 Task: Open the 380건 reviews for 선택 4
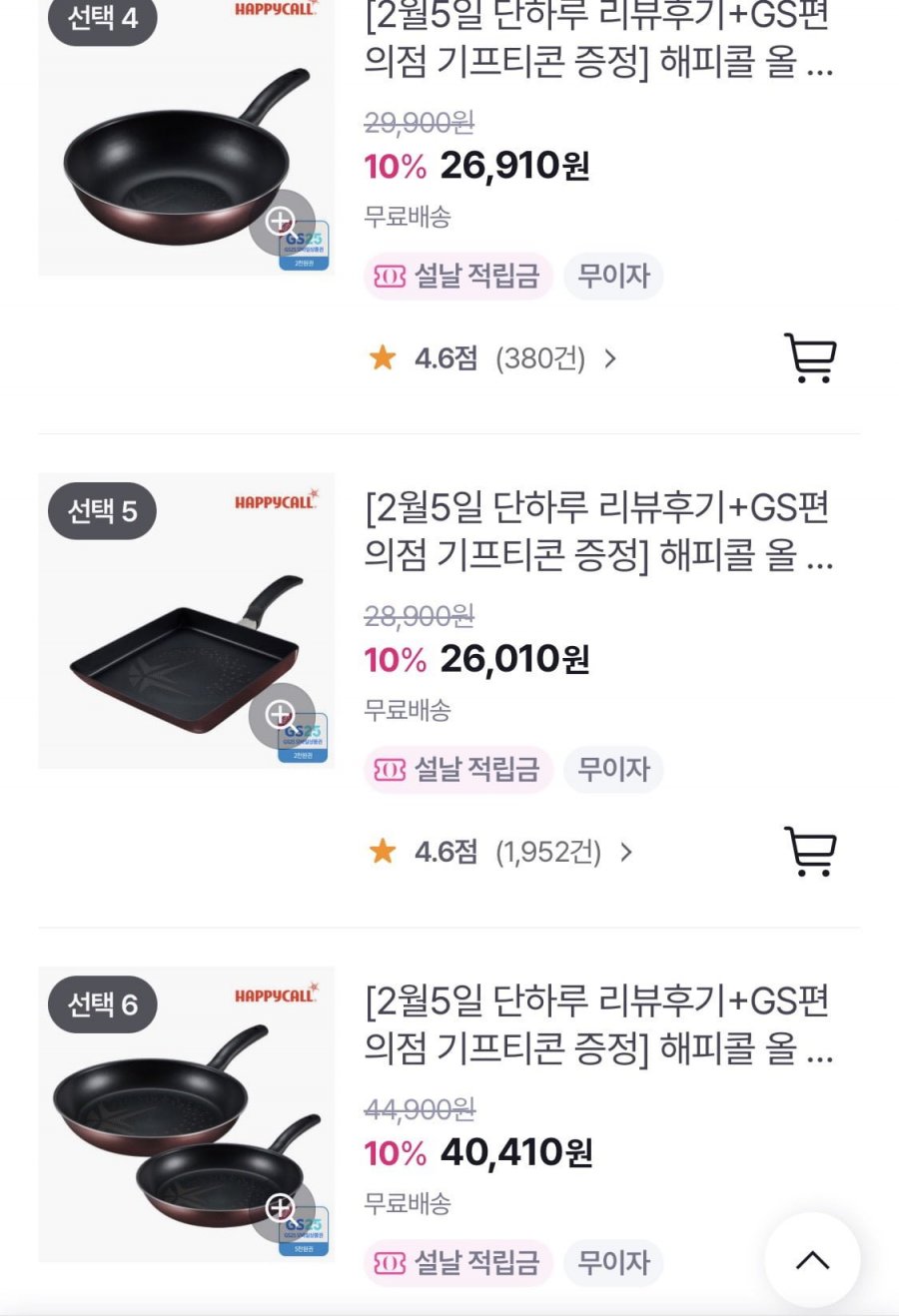coord(540,358)
